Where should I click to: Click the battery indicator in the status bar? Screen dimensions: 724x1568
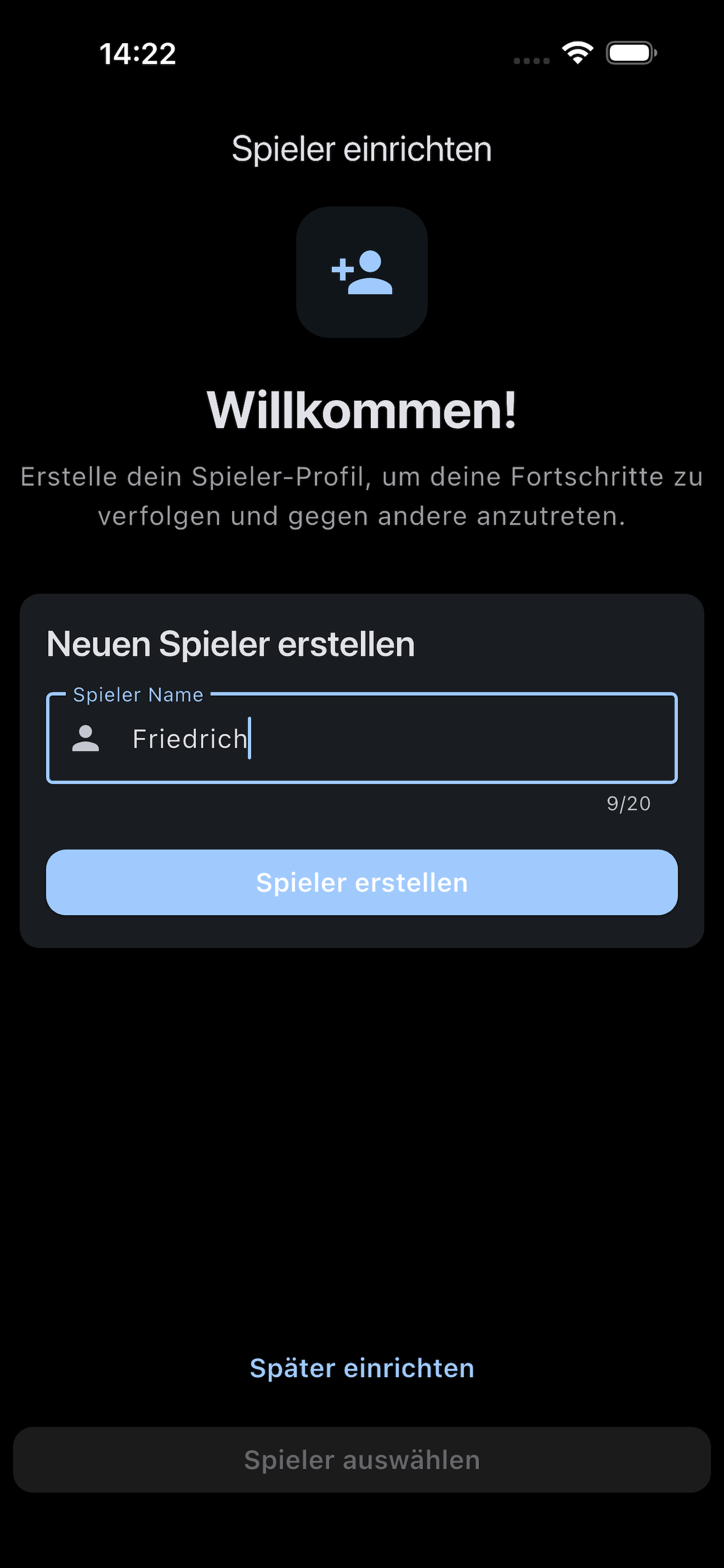coord(631,54)
